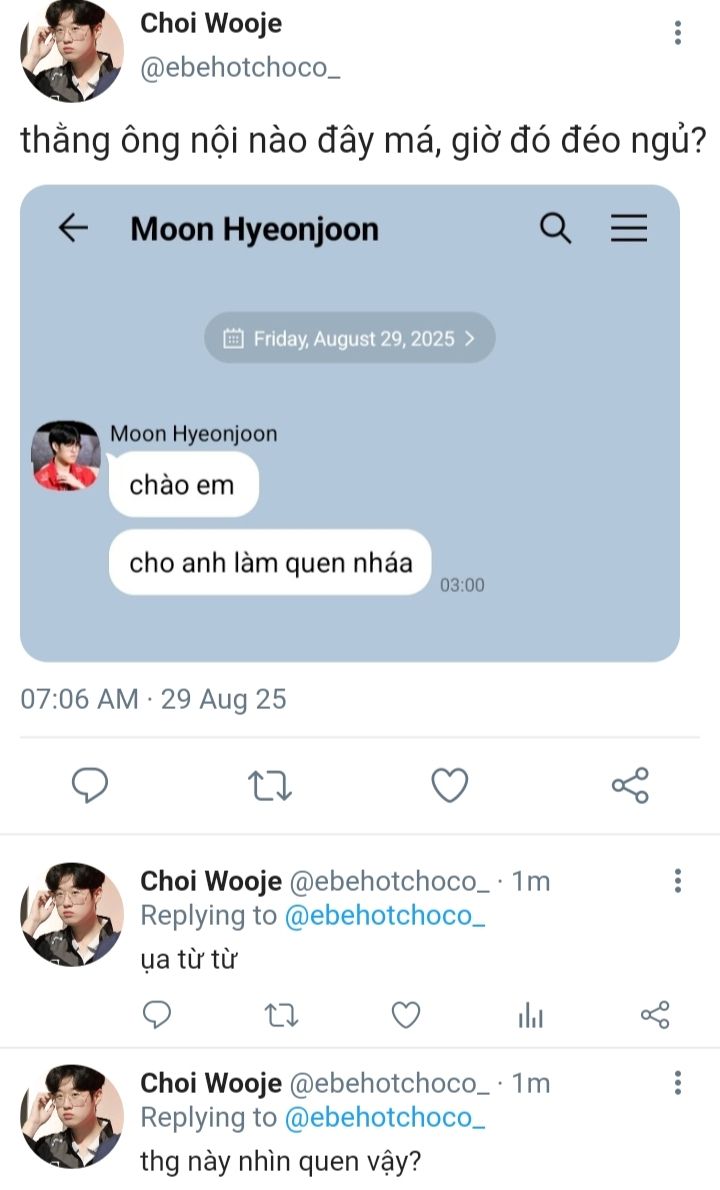Open overflow menu on the "ụa từ từ" reply
This screenshot has width=720, height=1190.
[678, 881]
